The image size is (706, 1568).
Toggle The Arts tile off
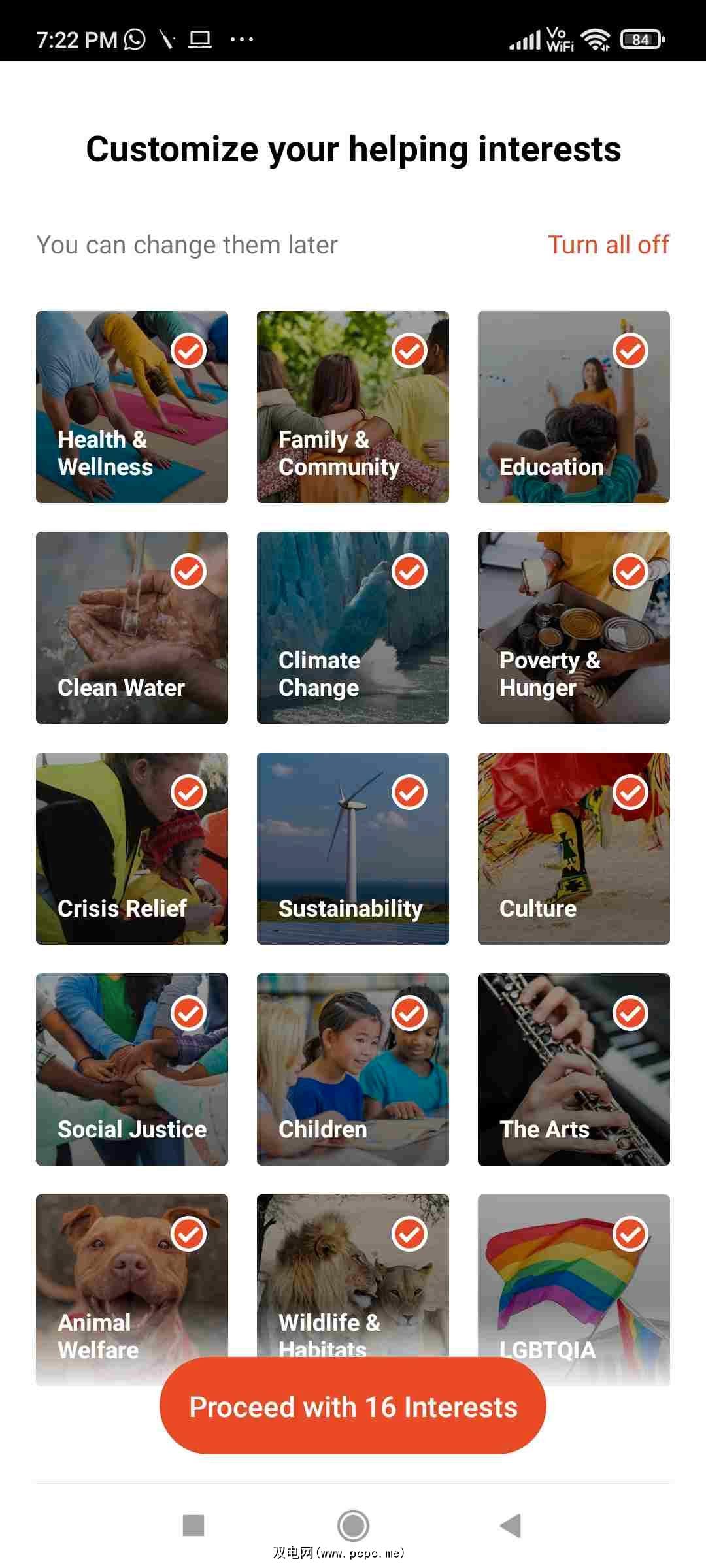click(x=573, y=1069)
